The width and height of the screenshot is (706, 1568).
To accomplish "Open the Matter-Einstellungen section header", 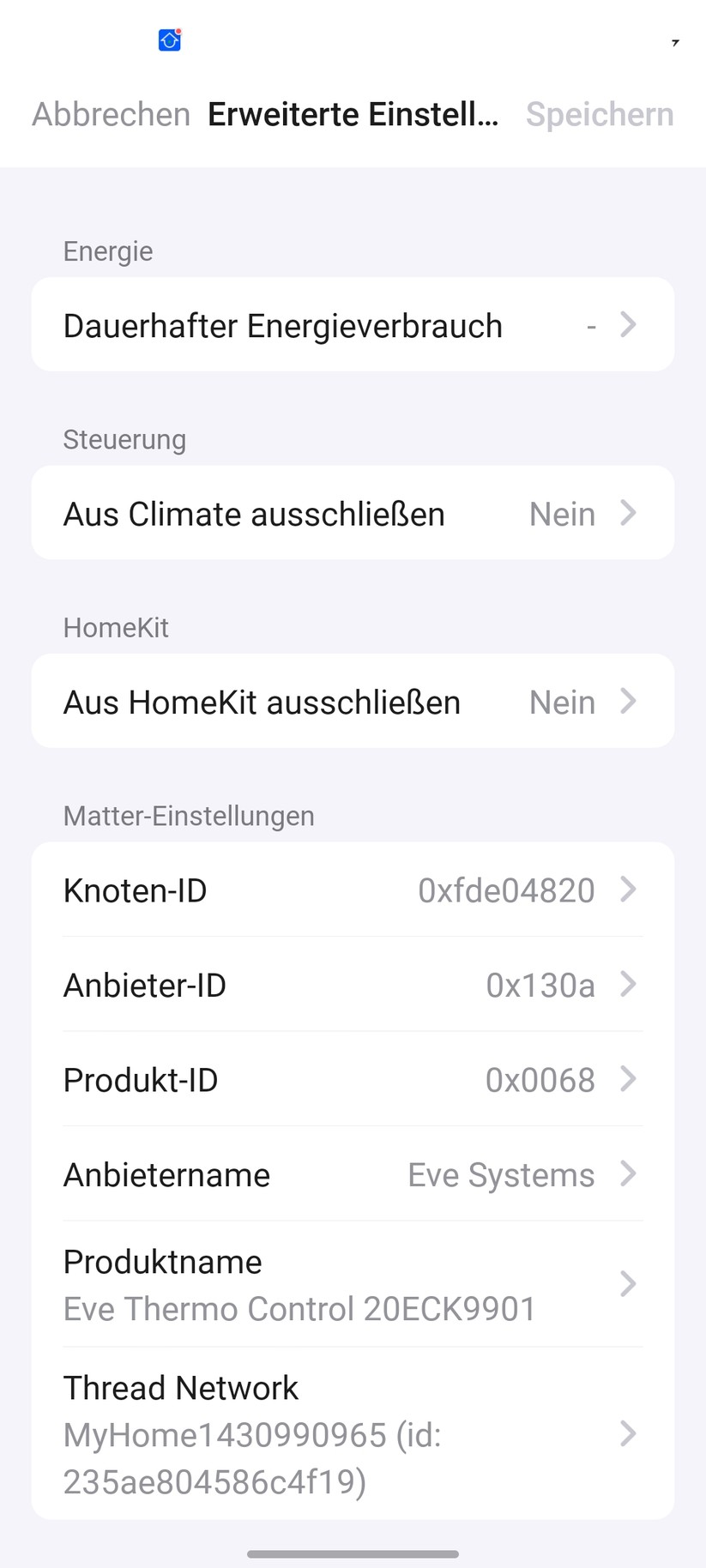I will [188, 816].
